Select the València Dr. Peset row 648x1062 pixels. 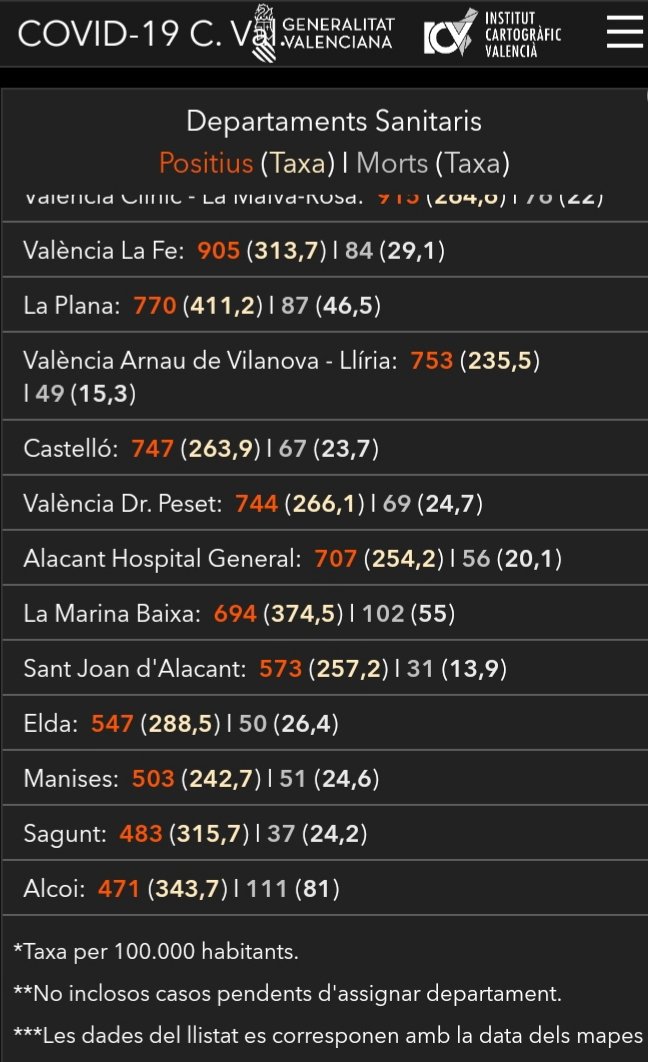point(253,503)
